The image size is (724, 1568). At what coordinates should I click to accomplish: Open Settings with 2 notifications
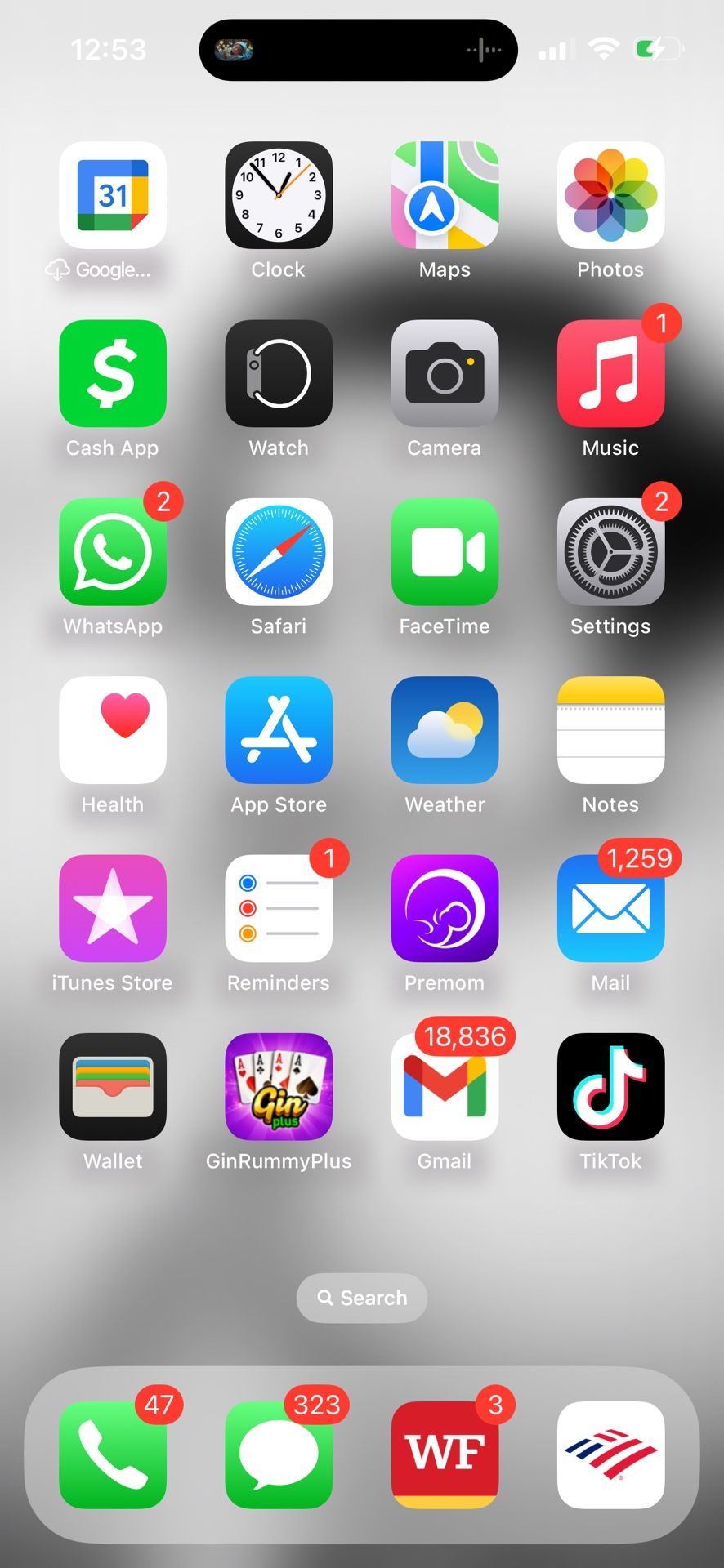610,552
